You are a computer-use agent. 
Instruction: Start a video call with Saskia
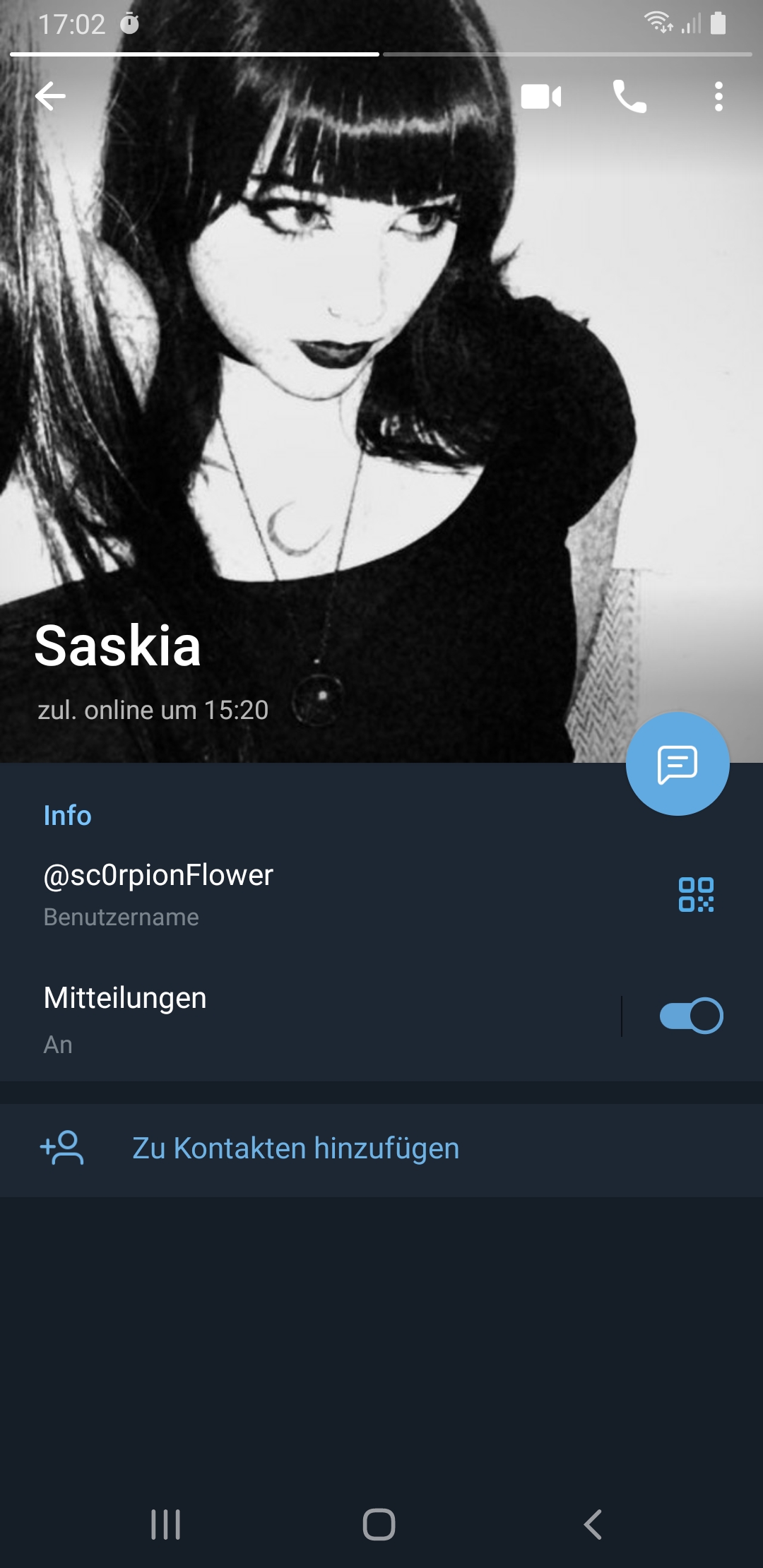click(x=540, y=97)
